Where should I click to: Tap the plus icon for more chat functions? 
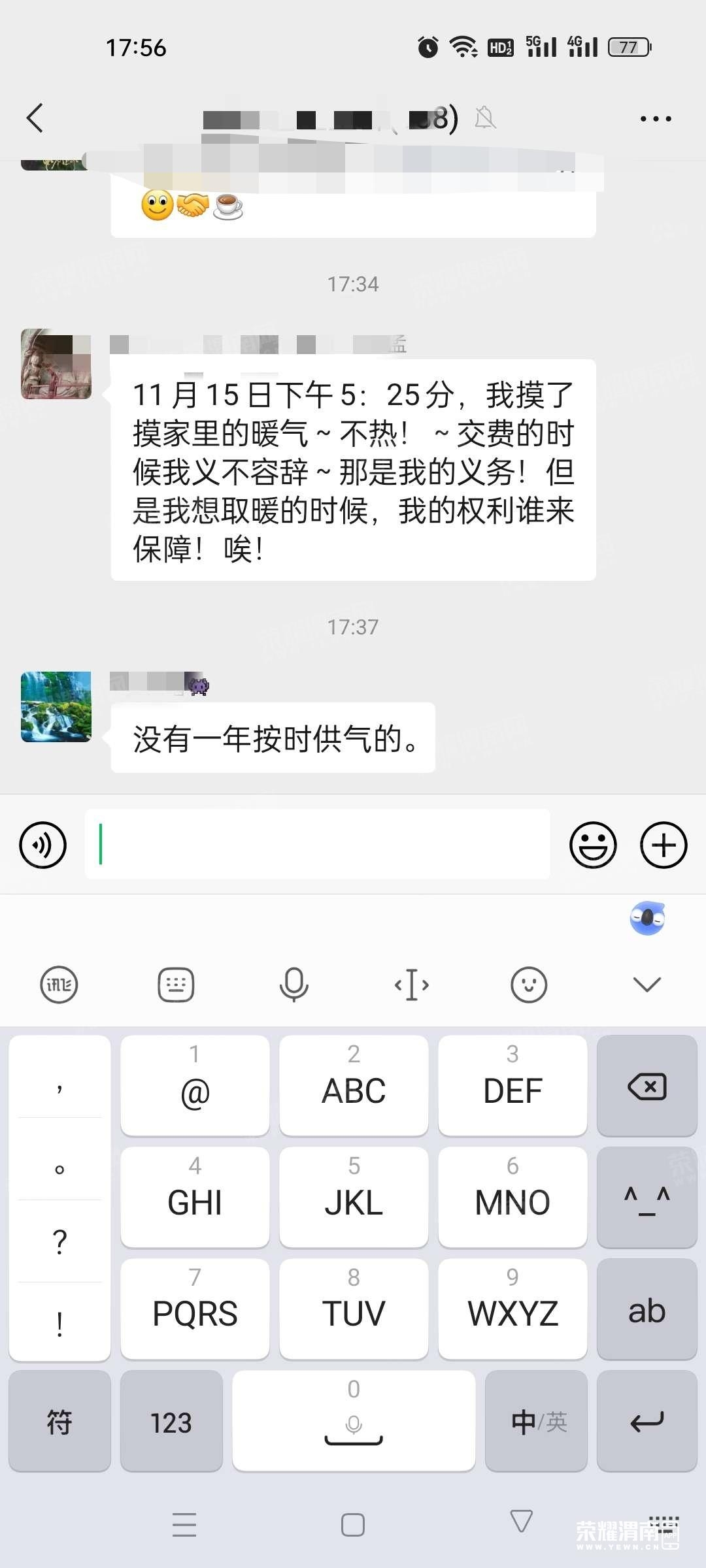click(663, 844)
